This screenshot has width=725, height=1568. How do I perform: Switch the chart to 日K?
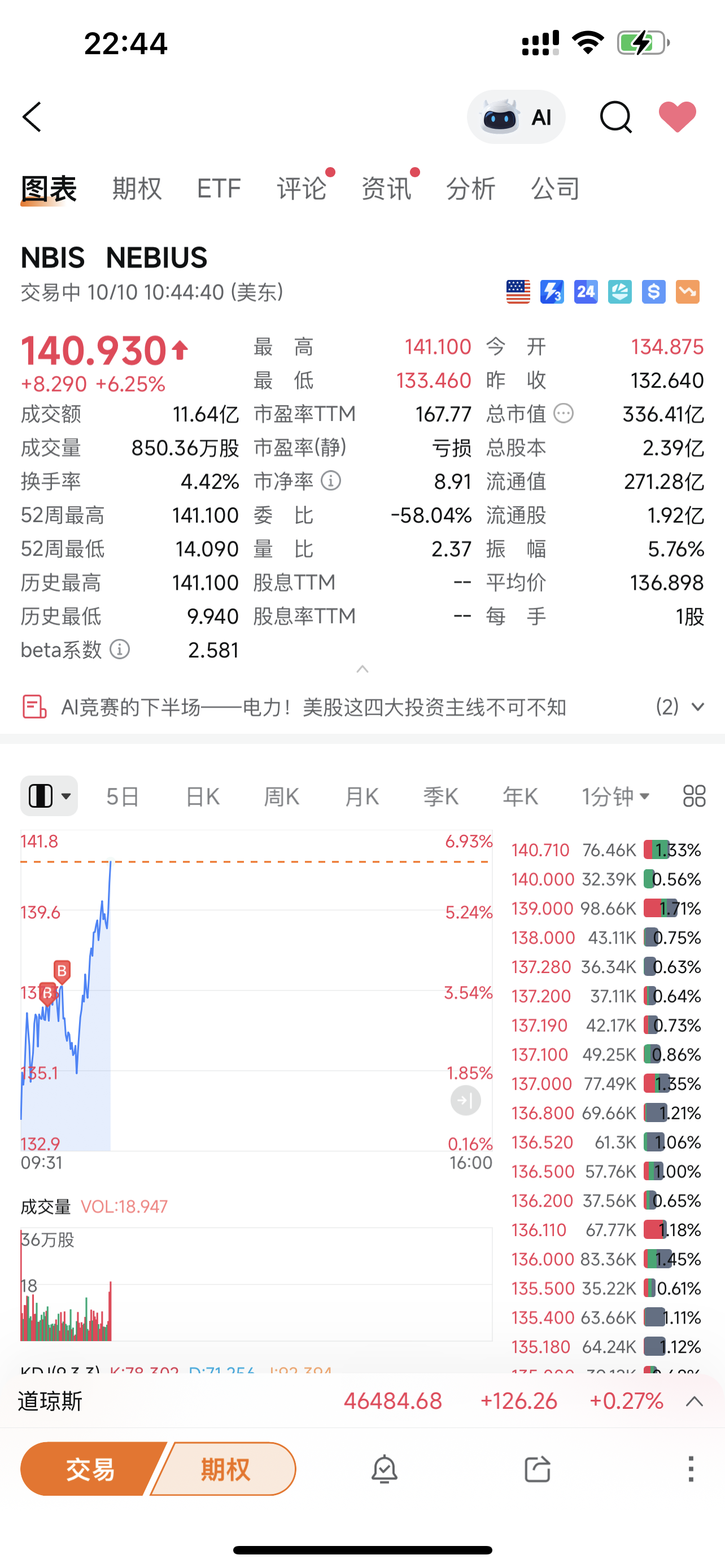(x=203, y=796)
